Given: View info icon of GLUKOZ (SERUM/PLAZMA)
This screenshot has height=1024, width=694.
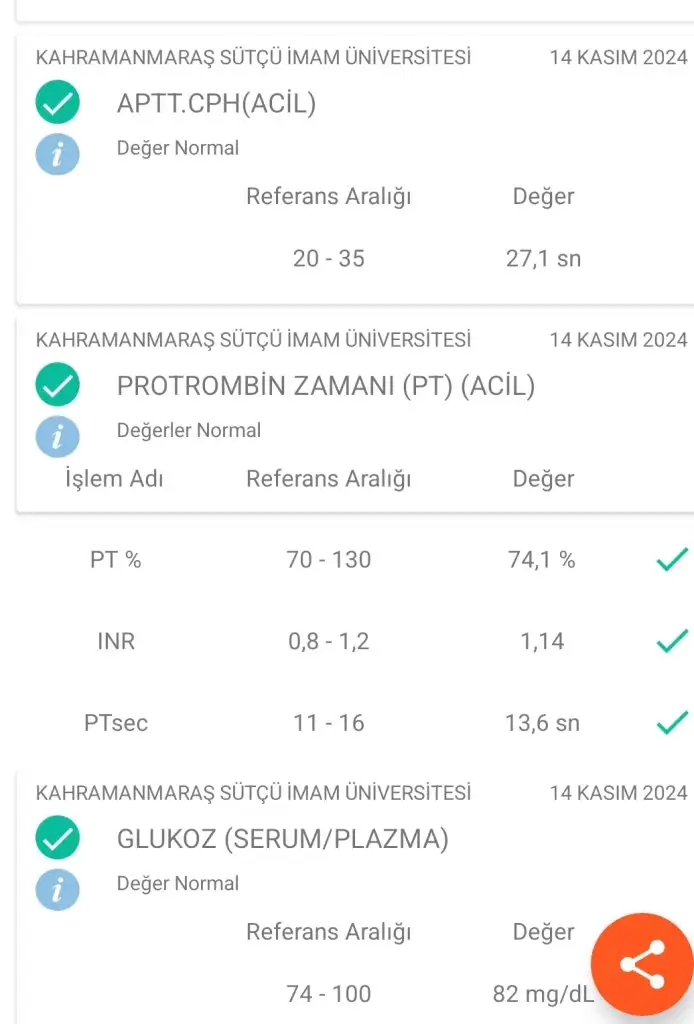Looking at the screenshot, I should click(x=58, y=890).
